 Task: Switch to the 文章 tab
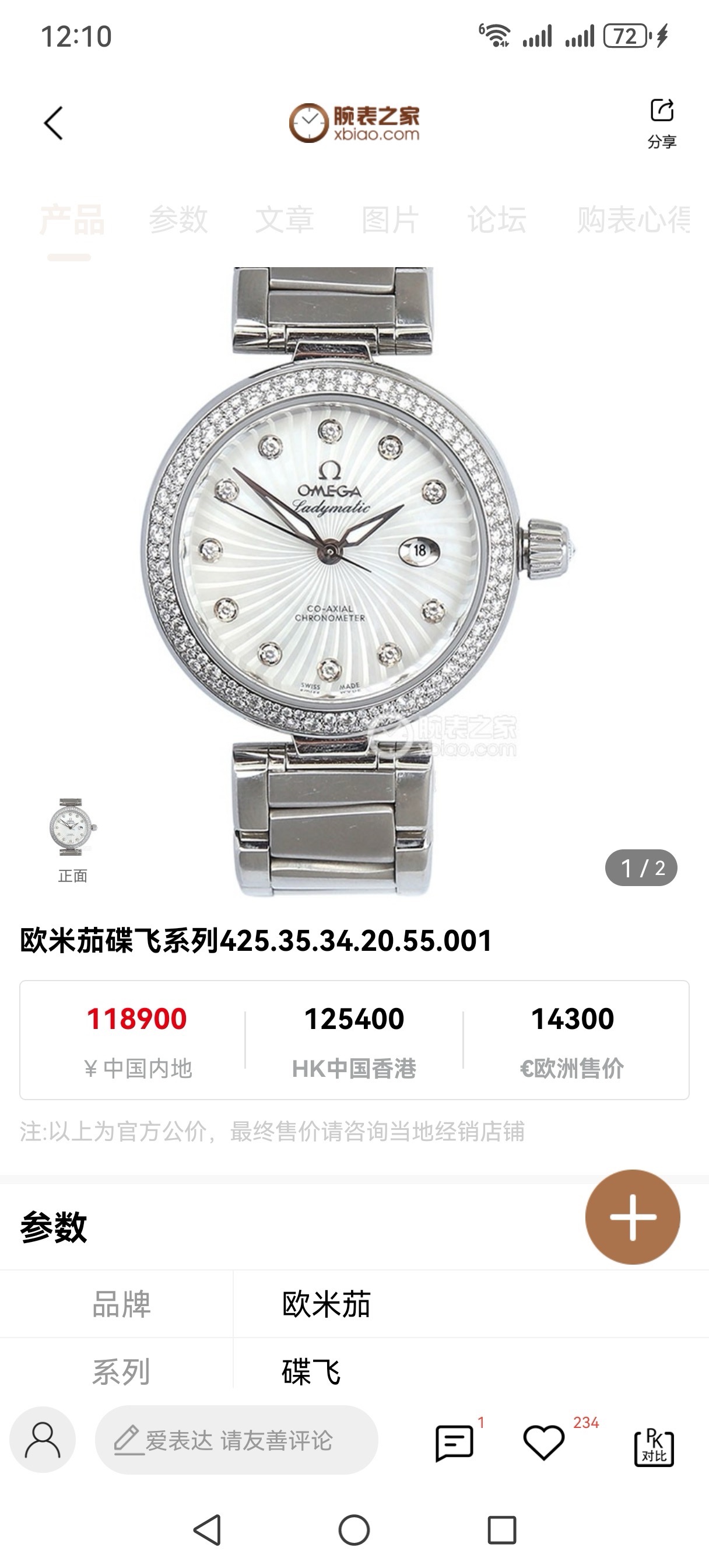coord(284,220)
